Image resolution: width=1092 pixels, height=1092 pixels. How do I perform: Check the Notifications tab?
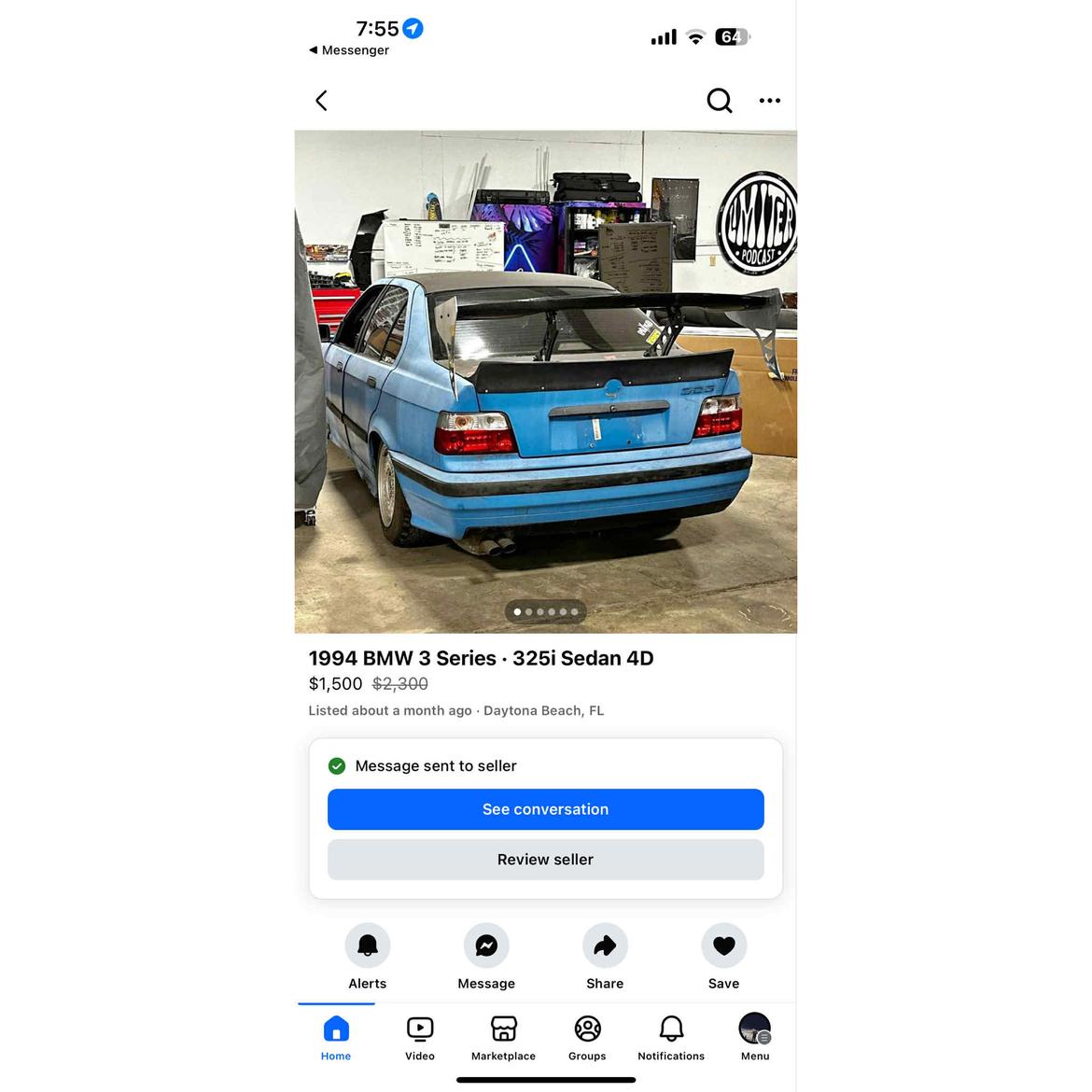tap(671, 1037)
